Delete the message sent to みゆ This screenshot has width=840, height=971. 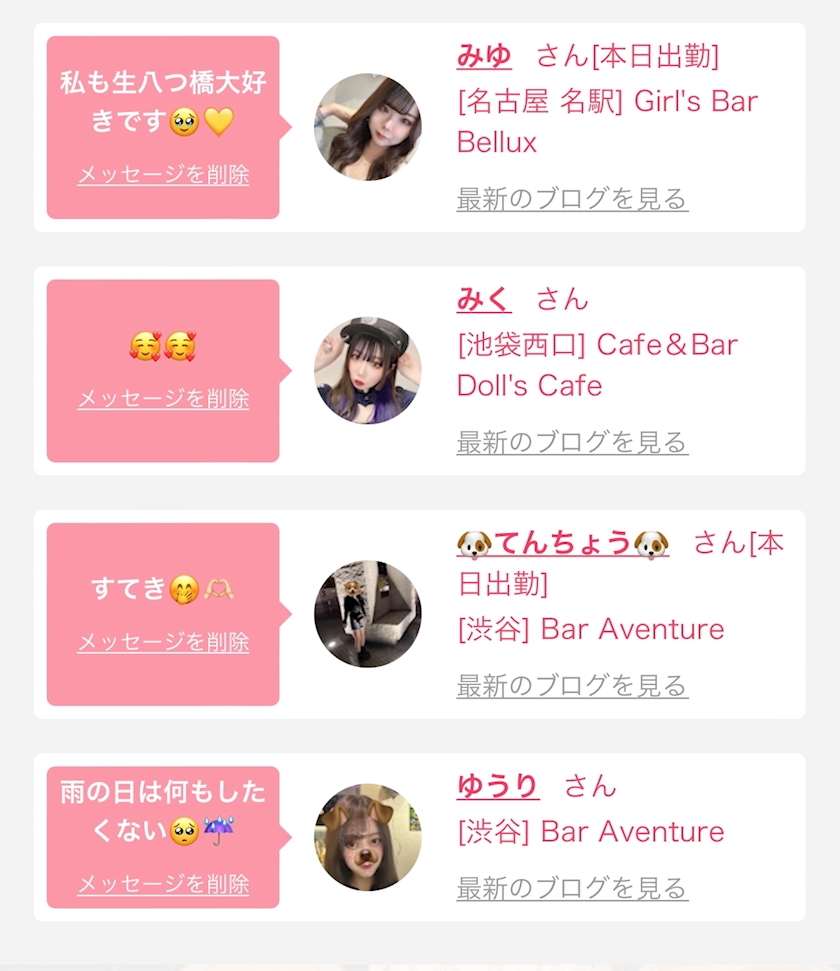point(163,175)
